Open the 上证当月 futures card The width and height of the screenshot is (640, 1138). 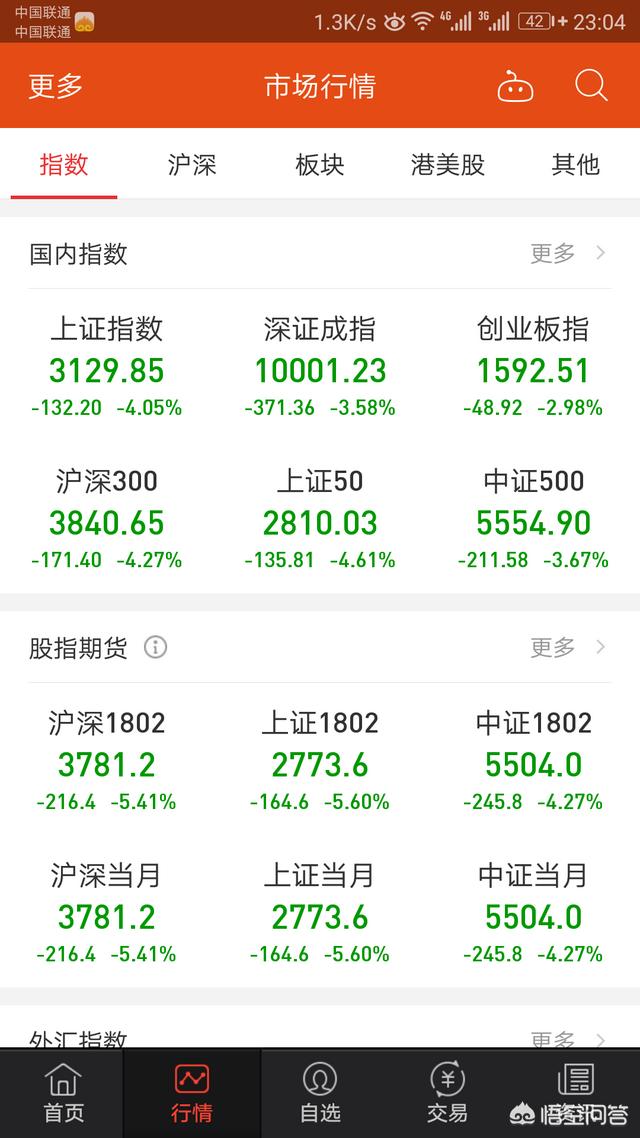click(320, 914)
